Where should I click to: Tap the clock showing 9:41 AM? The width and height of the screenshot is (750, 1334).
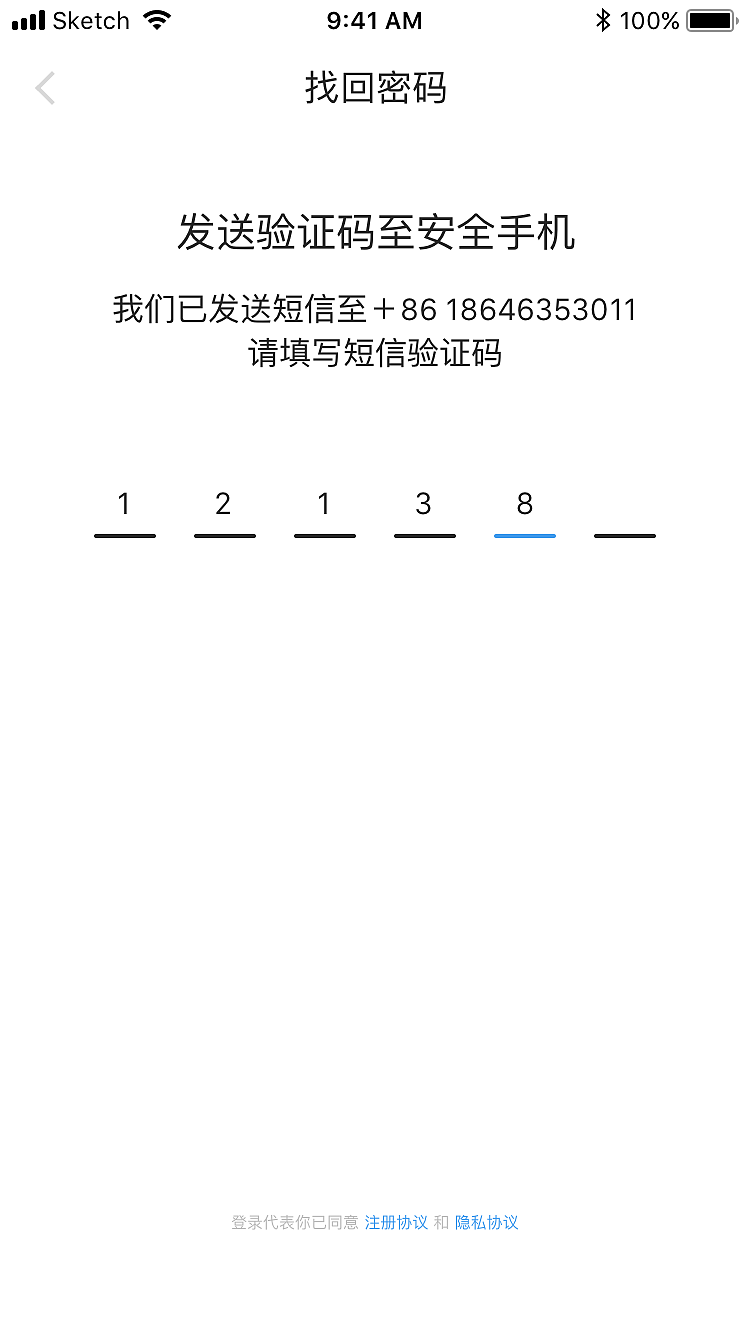tap(374, 20)
